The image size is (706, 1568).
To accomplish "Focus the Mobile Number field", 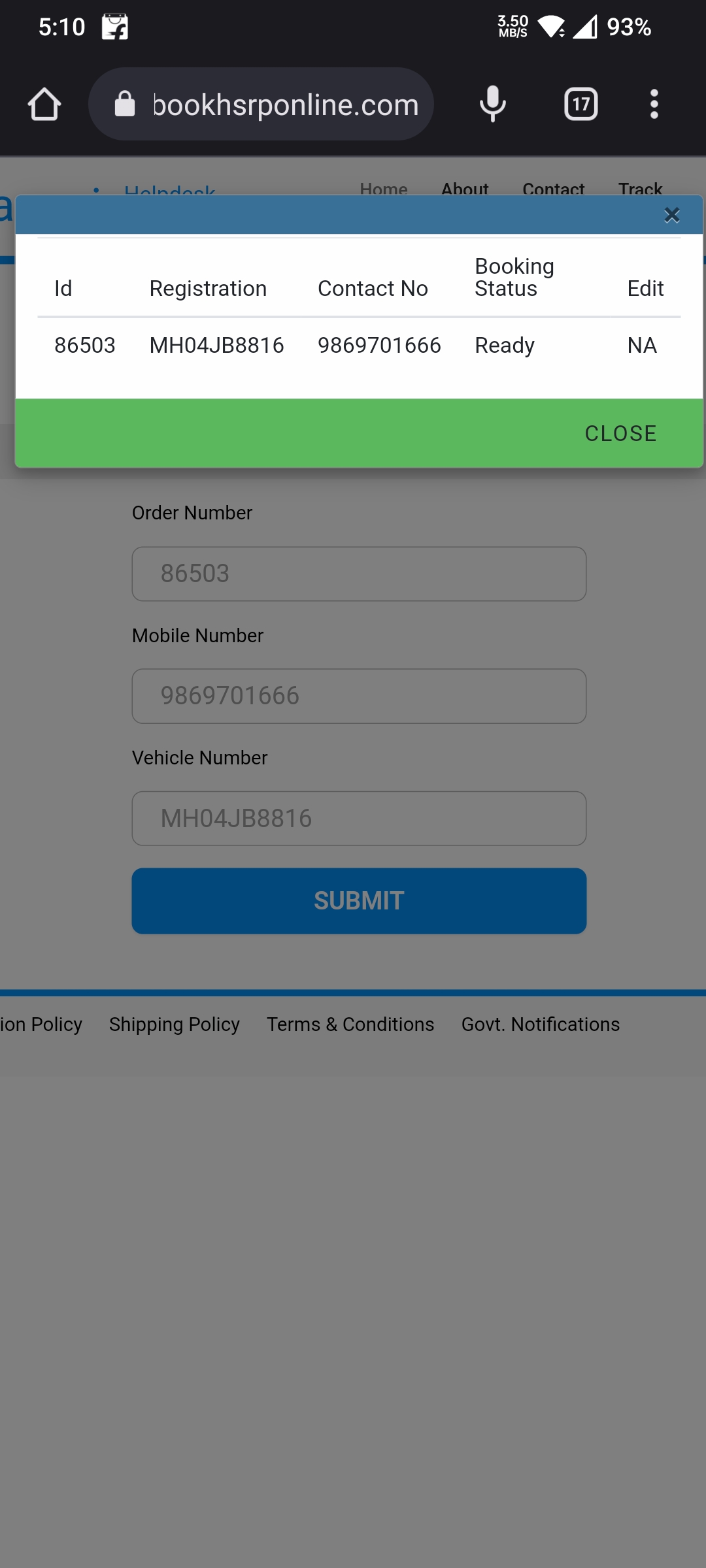I will coord(359,696).
